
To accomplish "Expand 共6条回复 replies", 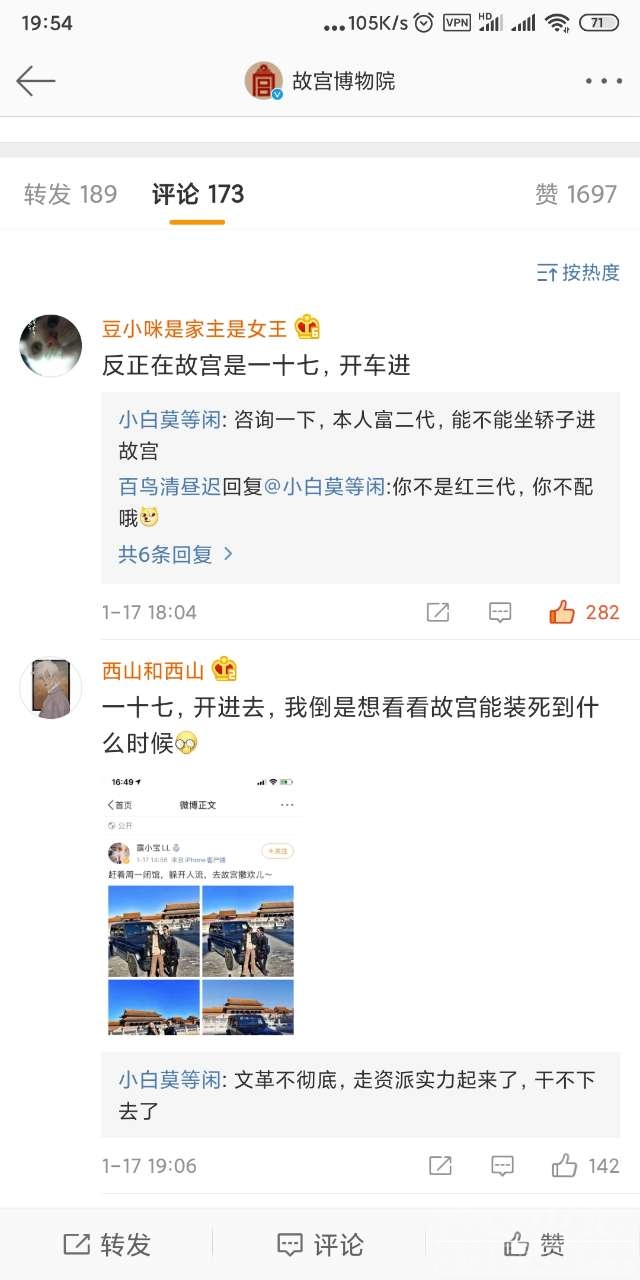I will 176,554.
